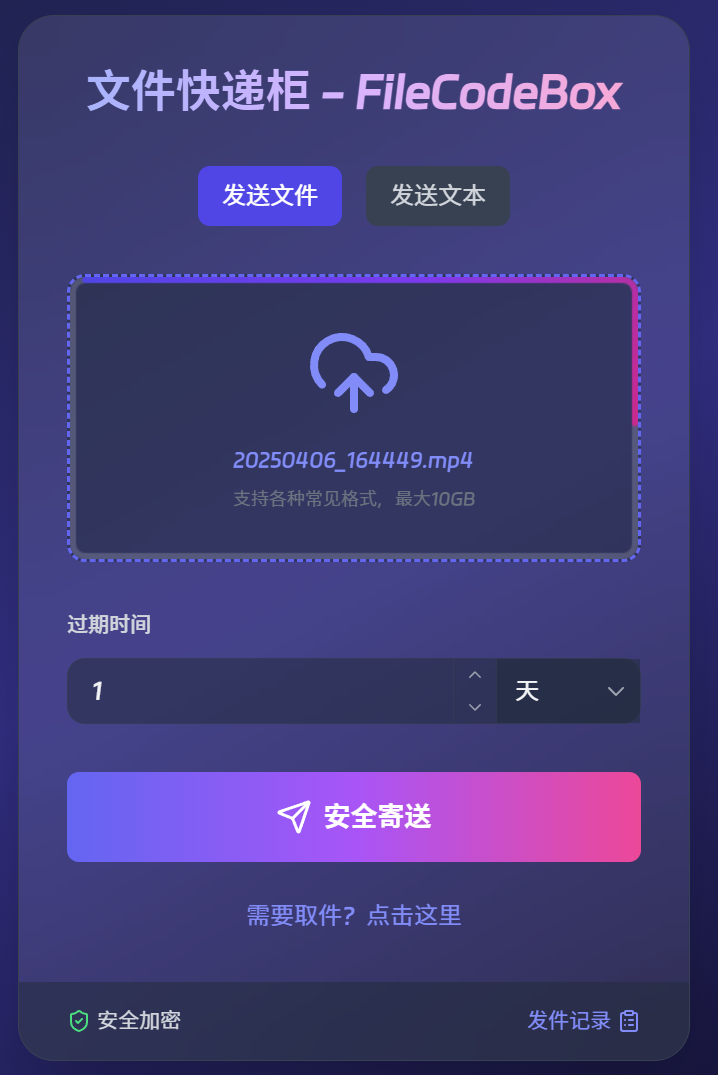This screenshot has height=1075, width=718.
Task: Open the 需要取件？点击这里 link
Action: 354,915
